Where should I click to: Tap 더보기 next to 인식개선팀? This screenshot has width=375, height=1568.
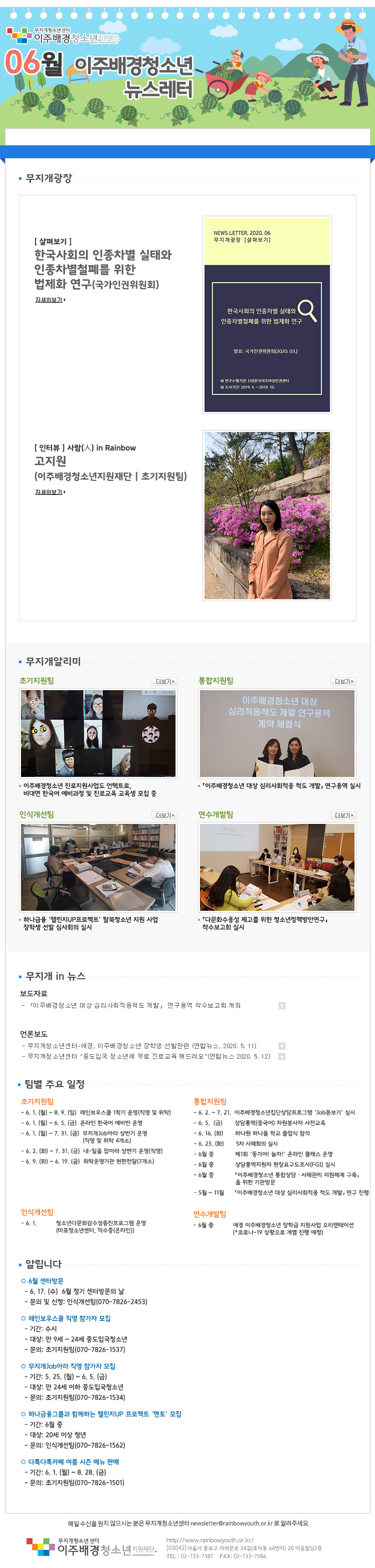[x=164, y=815]
